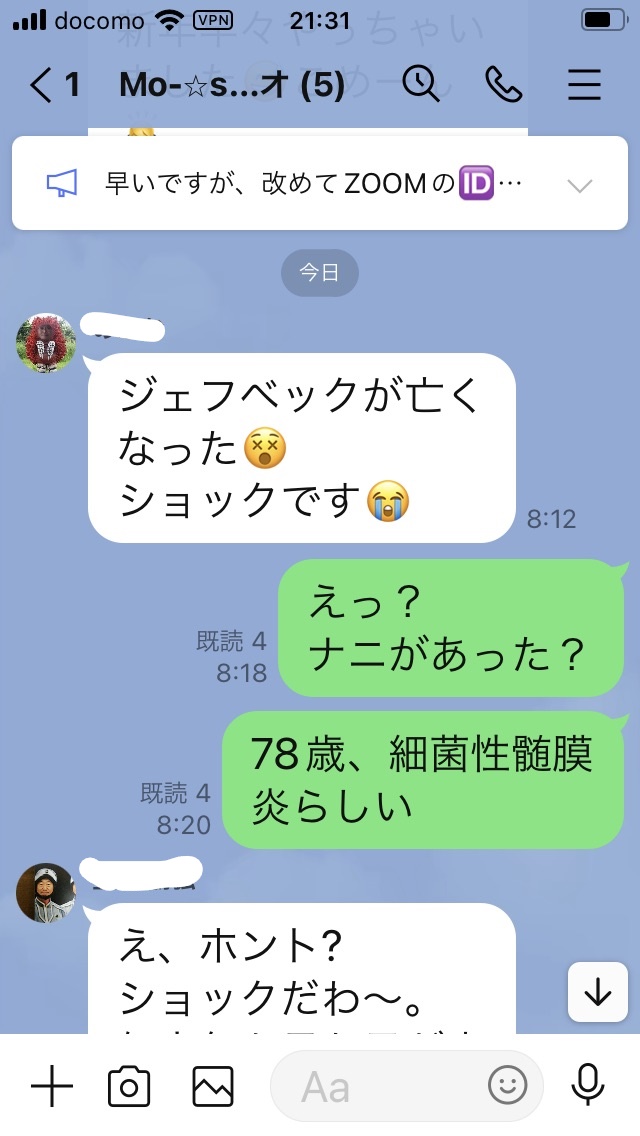Open the capped man's avatar profile
The image size is (640, 1136).
(x=46, y=893)
